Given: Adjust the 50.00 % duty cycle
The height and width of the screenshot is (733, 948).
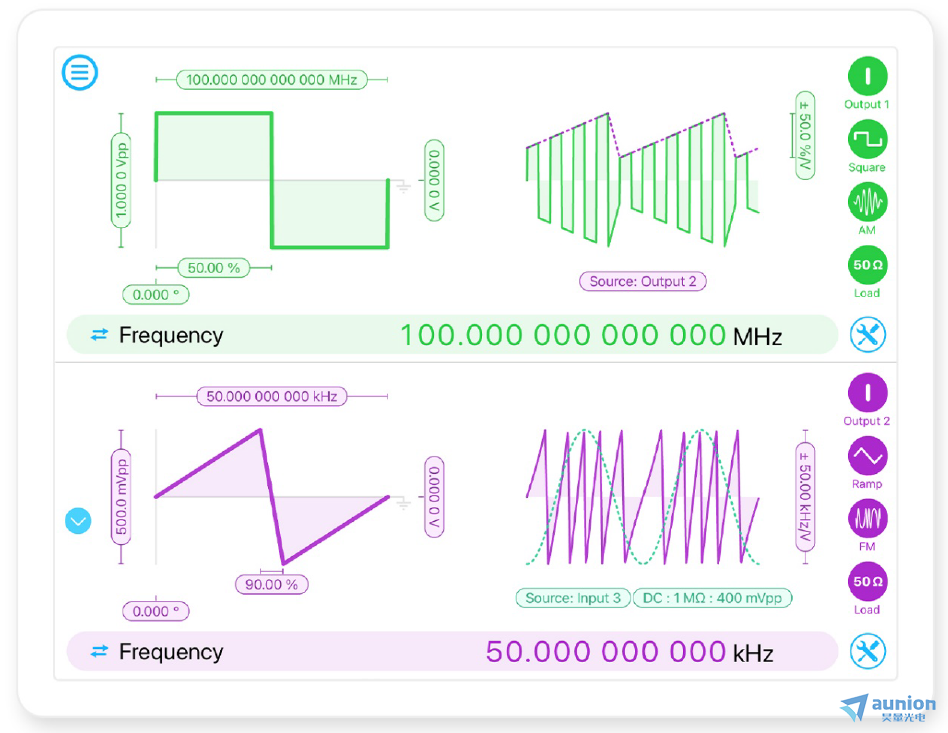Looking at the screenshot, I should click(214, 268).
